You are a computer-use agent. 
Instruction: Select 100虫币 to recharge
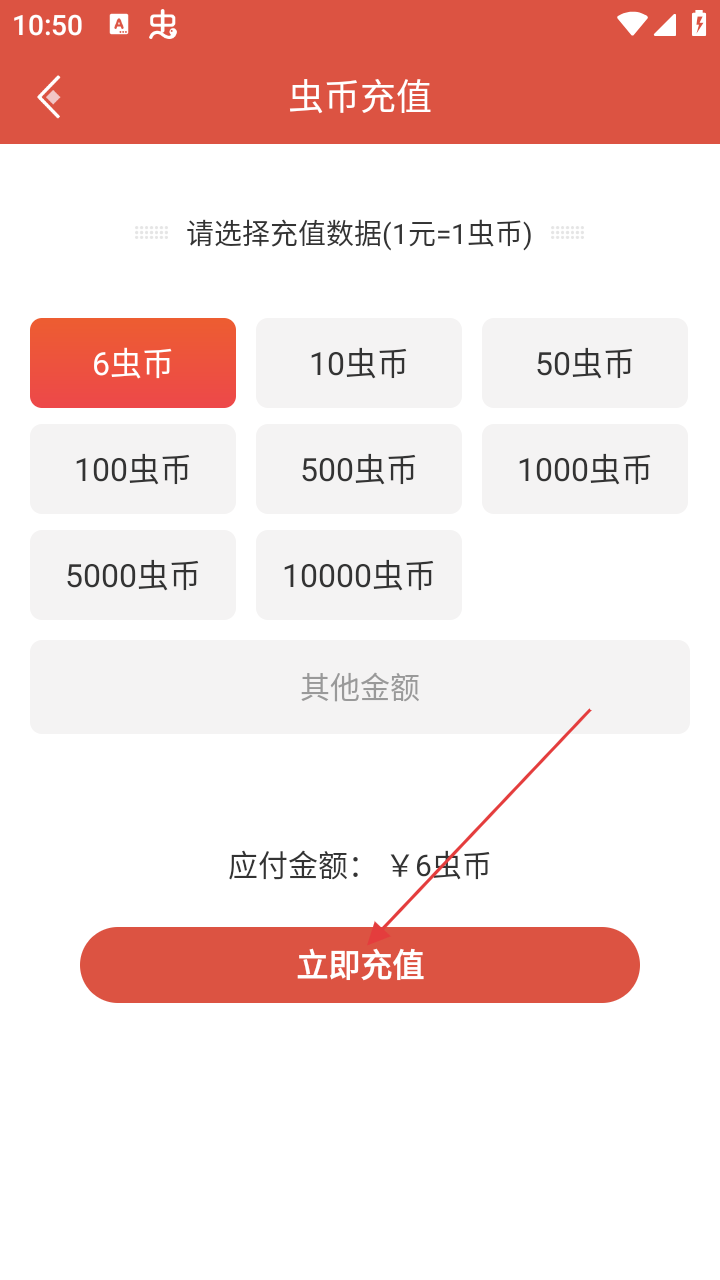pos(133,469)
